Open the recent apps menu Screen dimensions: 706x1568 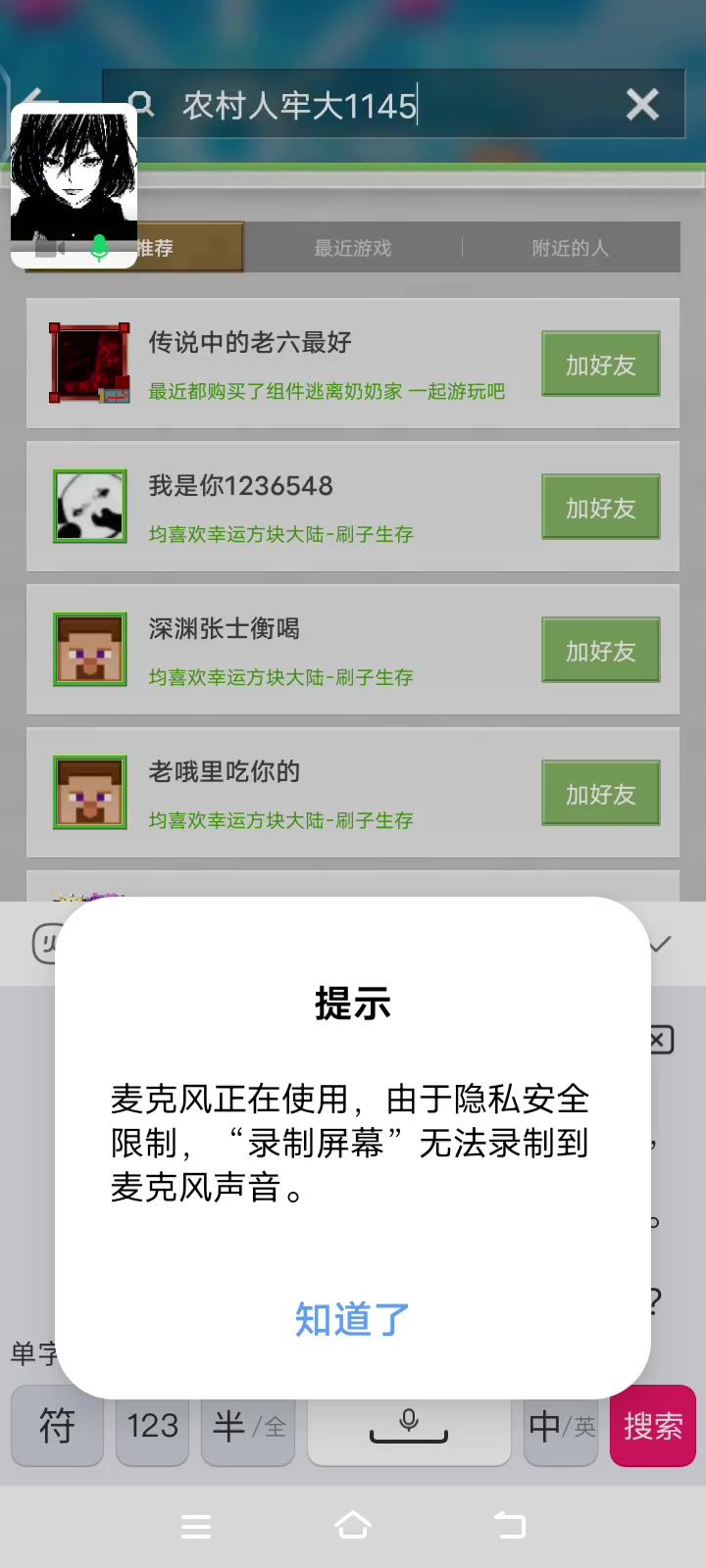(196, 1526)
